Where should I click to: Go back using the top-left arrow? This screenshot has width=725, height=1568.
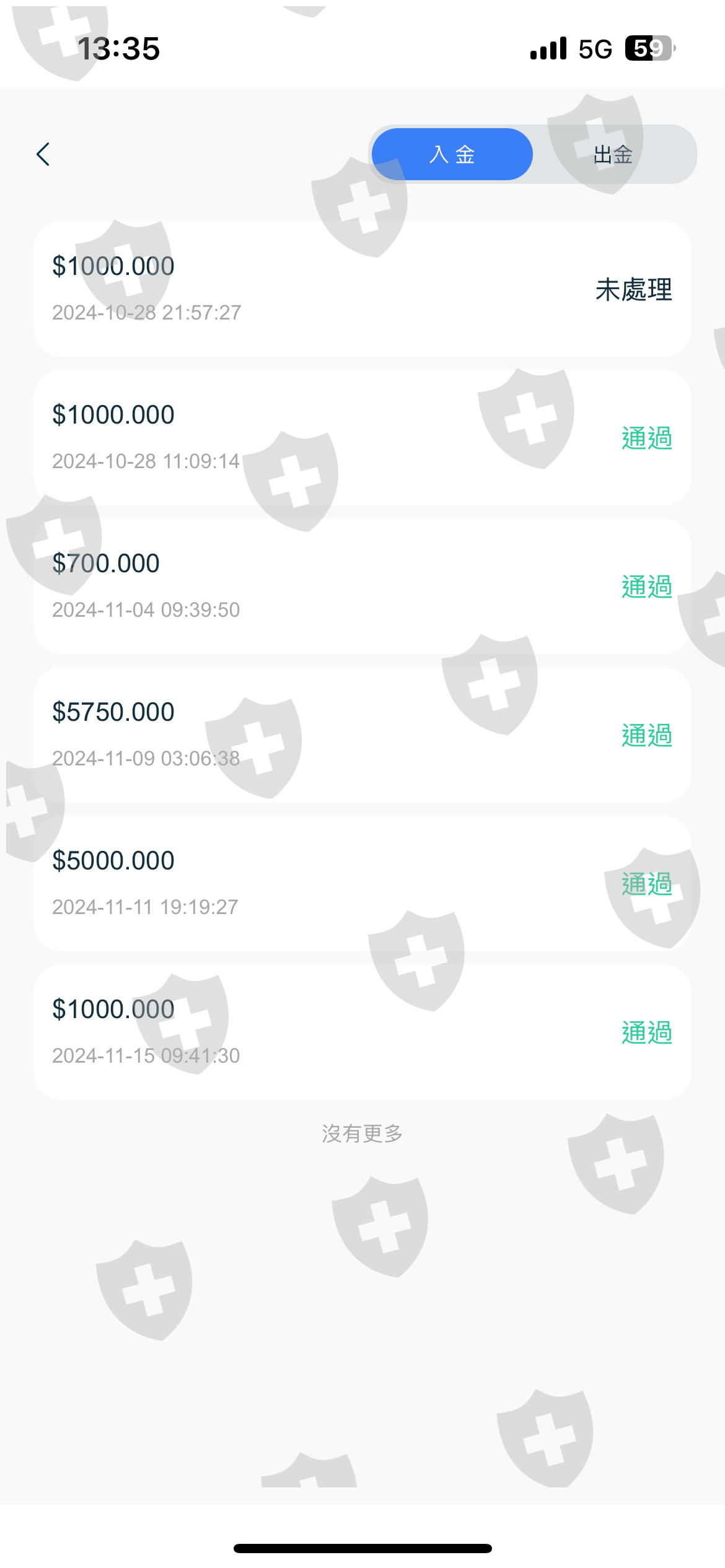(43, 154)
